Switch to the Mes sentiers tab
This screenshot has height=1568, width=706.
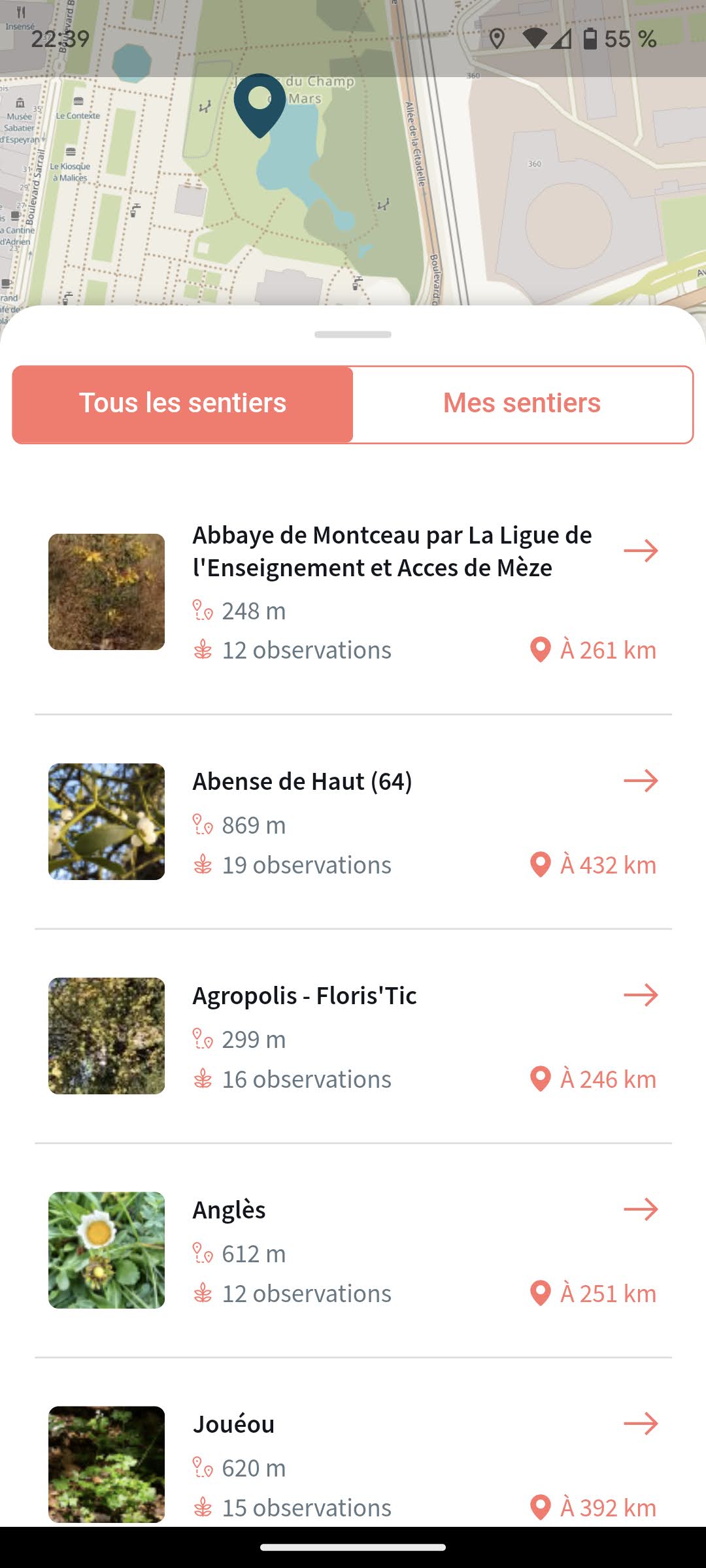[x=522, y=404]
